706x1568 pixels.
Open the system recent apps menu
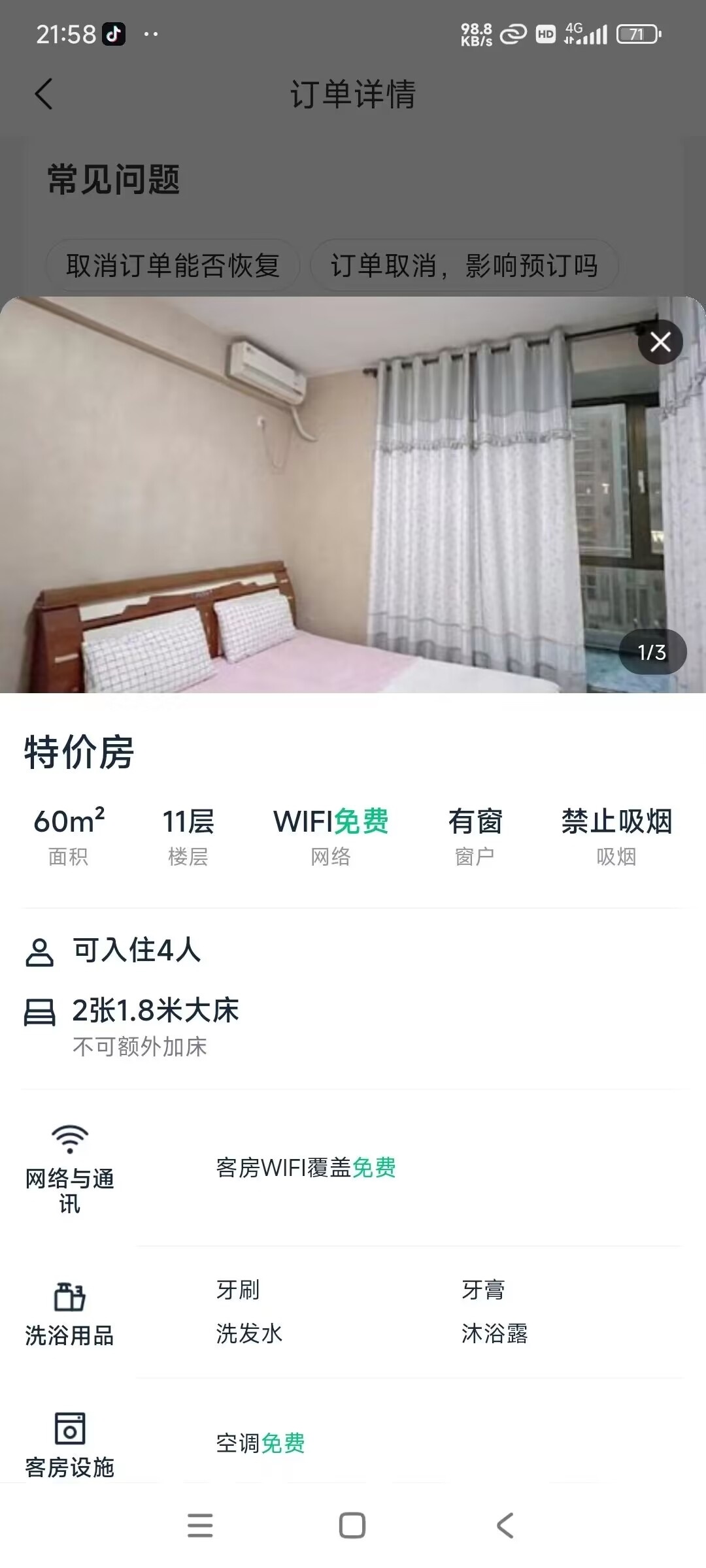coord(200,1526)
